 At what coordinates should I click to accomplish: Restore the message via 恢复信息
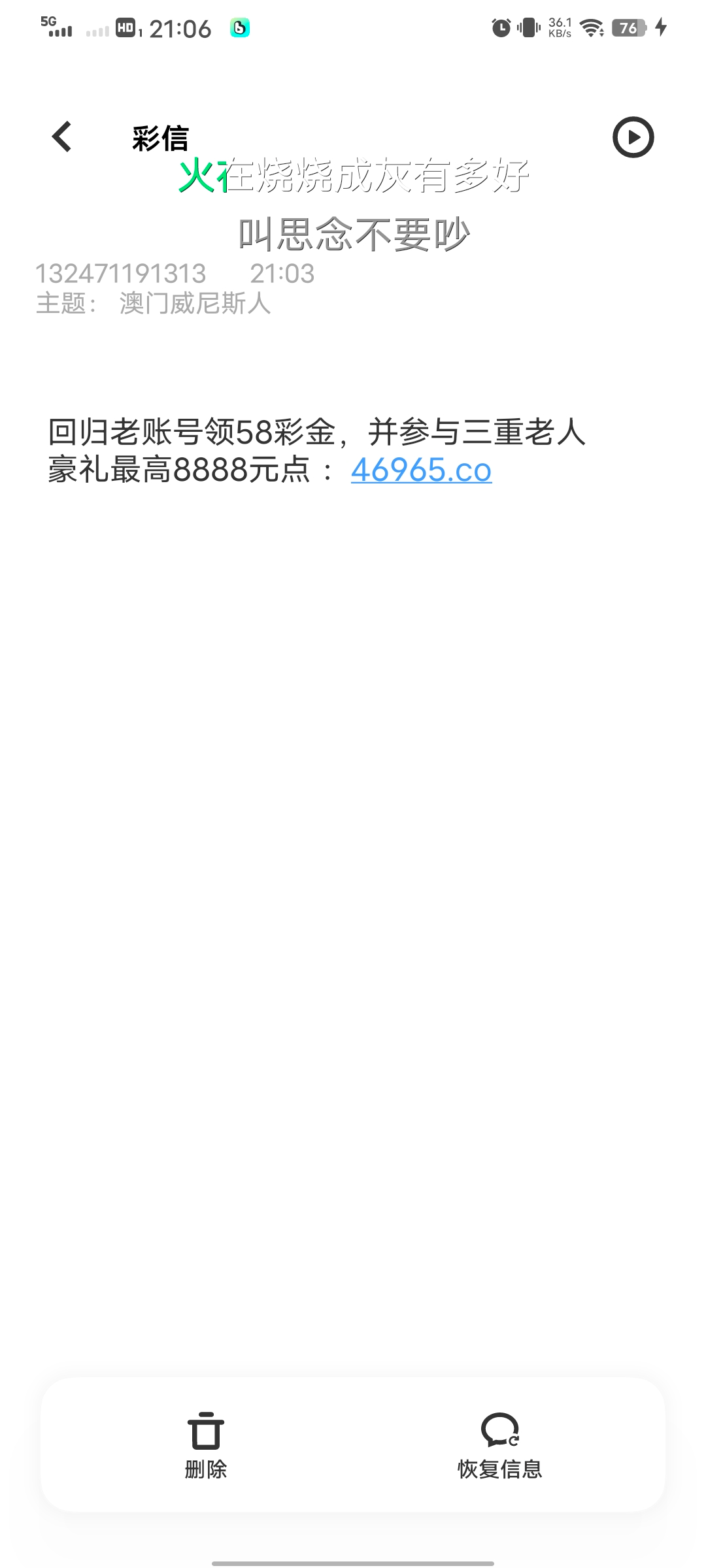click(x=500, y=1445)
